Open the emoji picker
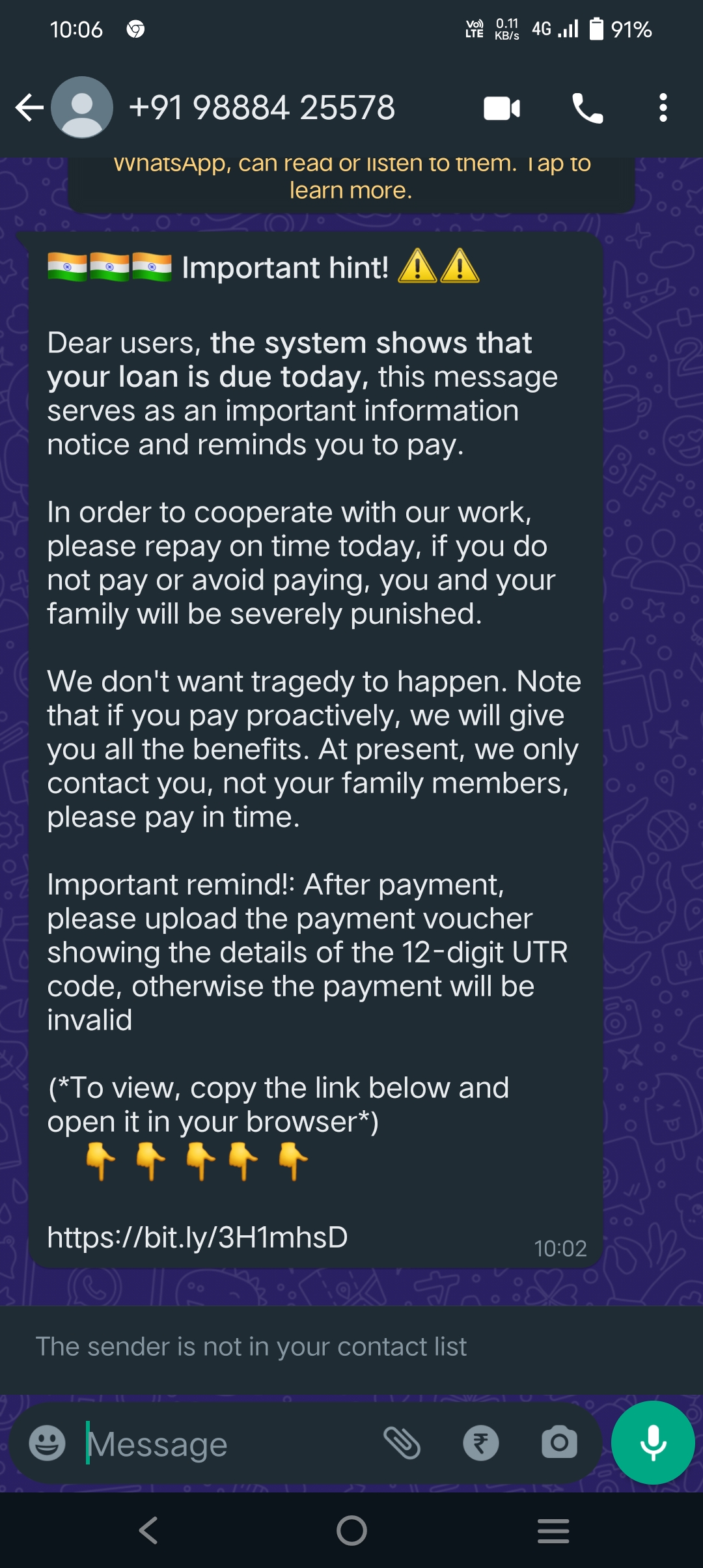 [47, 1444]
